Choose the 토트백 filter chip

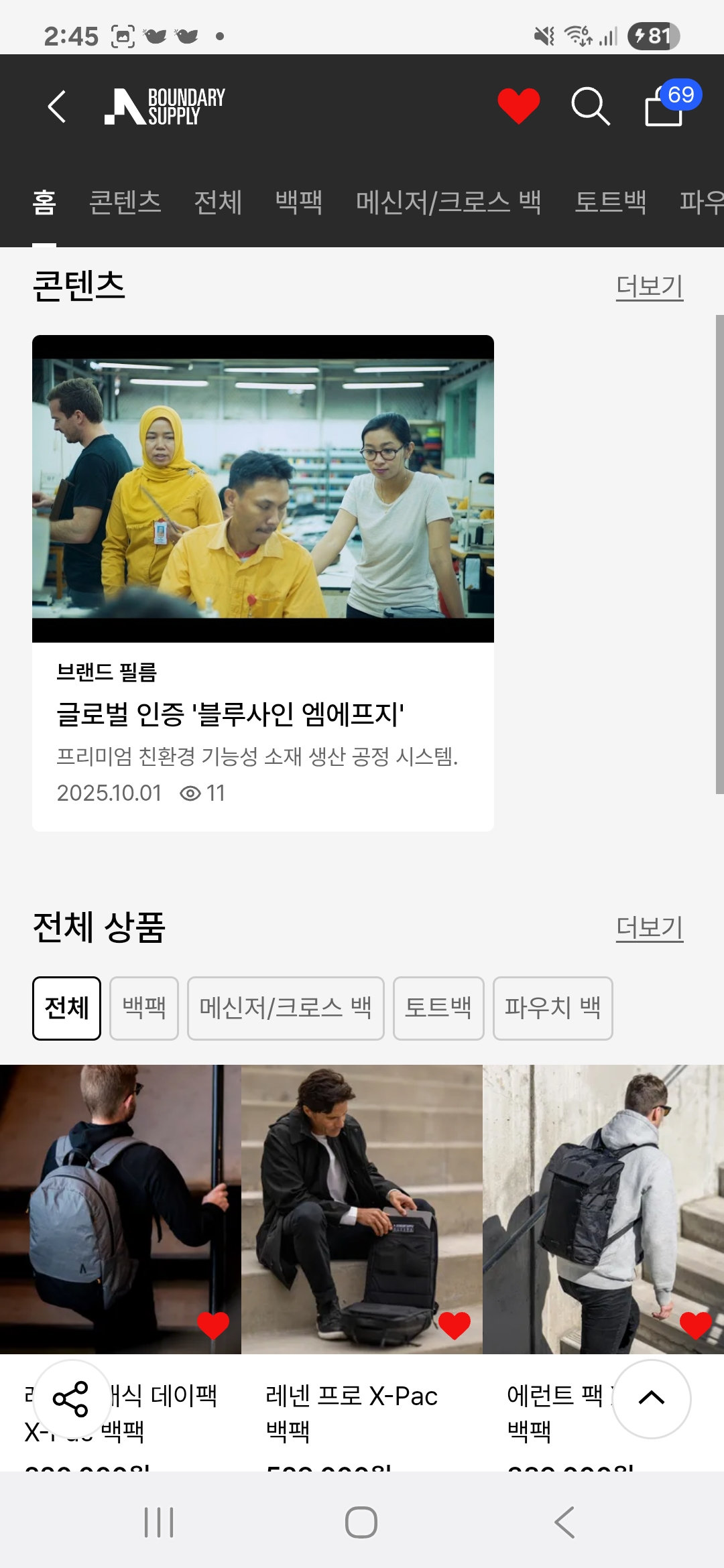click(x=438, y=1008)
